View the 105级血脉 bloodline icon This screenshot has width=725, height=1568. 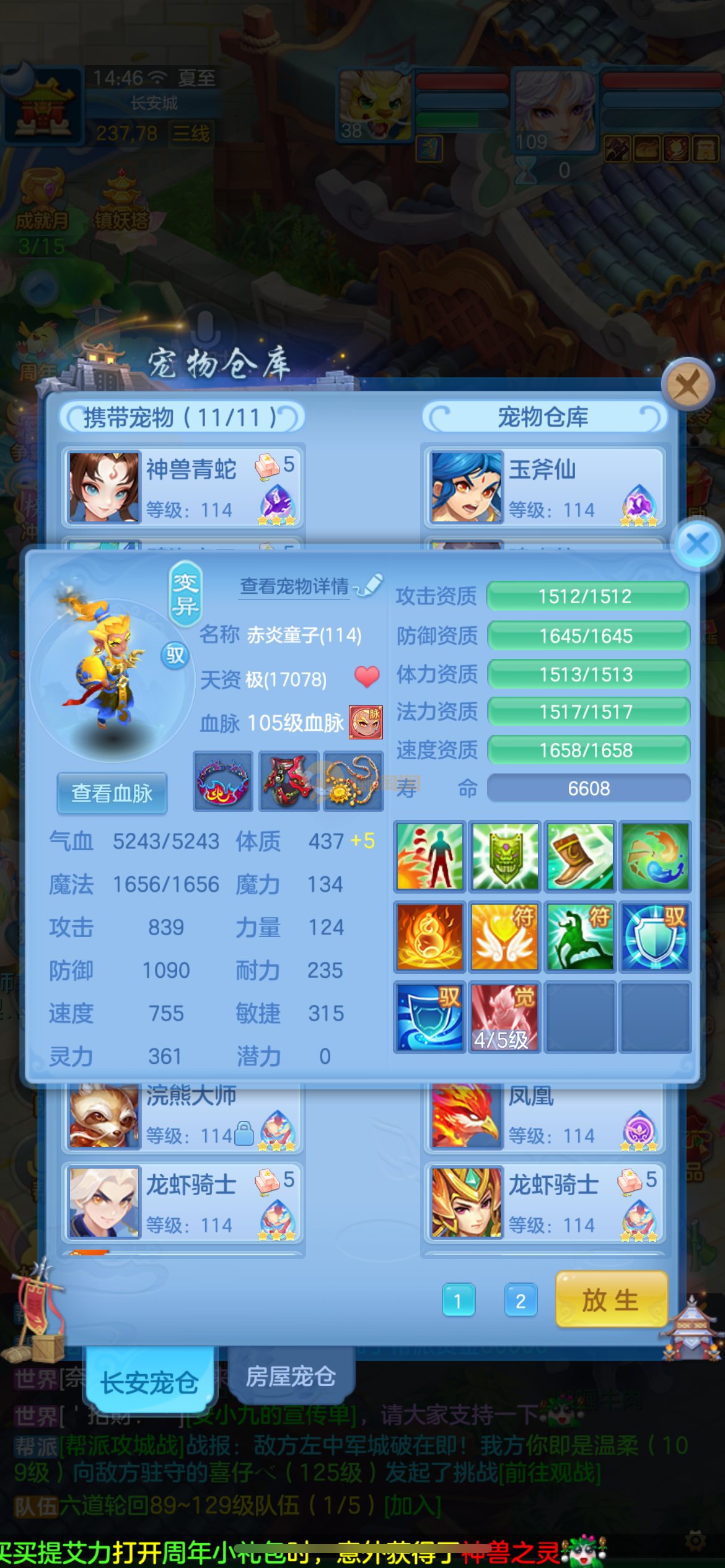pyautogui.click(x=366, y=722)
